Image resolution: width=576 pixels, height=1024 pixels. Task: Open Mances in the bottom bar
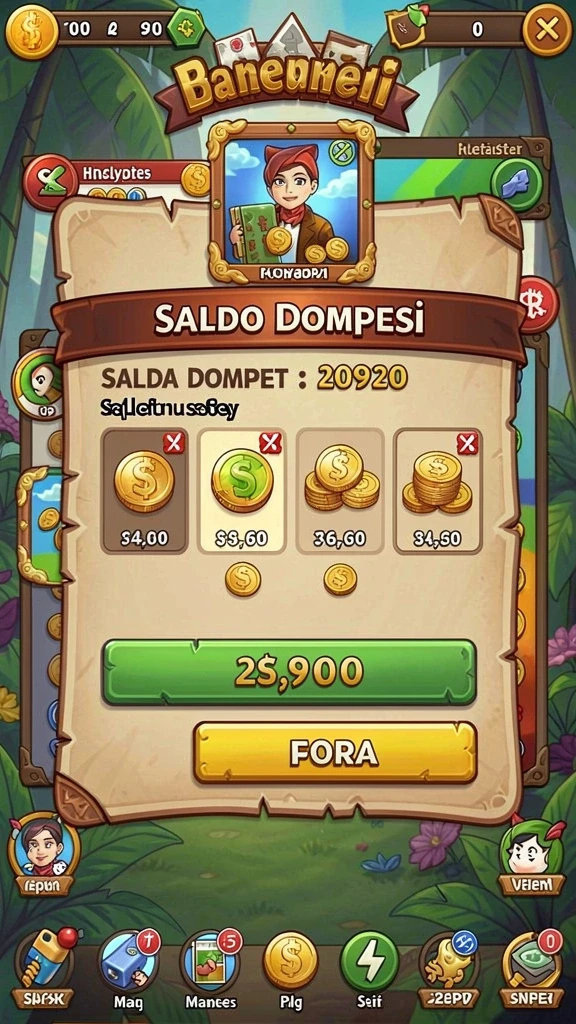pyautogui.click(x=210, y=968)
